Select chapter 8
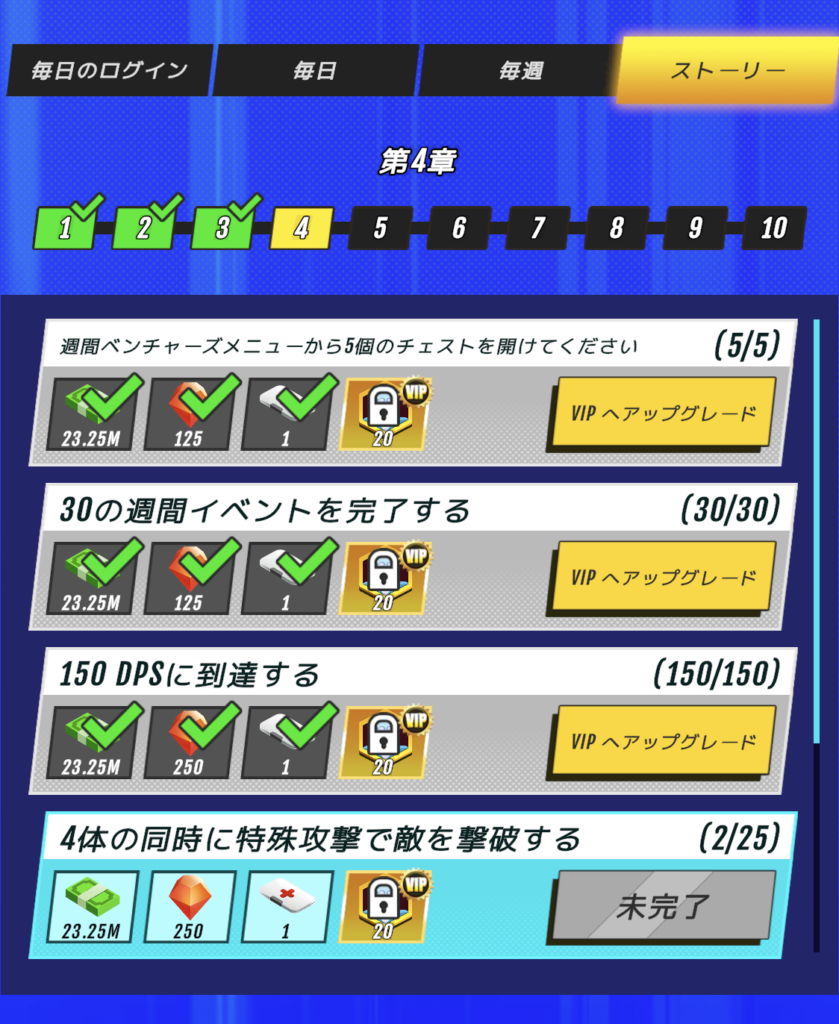This screenshot has width=839, height=1024. tap(616, 228)
